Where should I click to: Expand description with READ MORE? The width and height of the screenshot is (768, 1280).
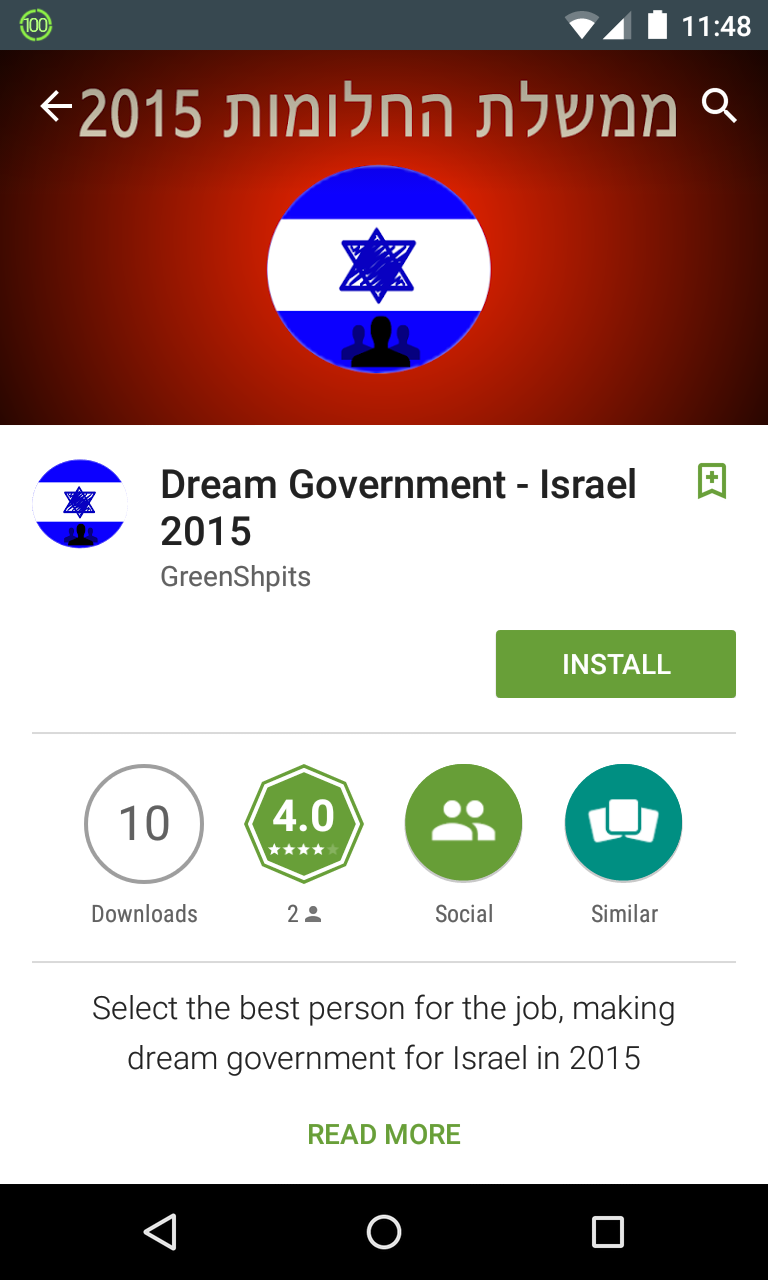(x=384, y=1134)
